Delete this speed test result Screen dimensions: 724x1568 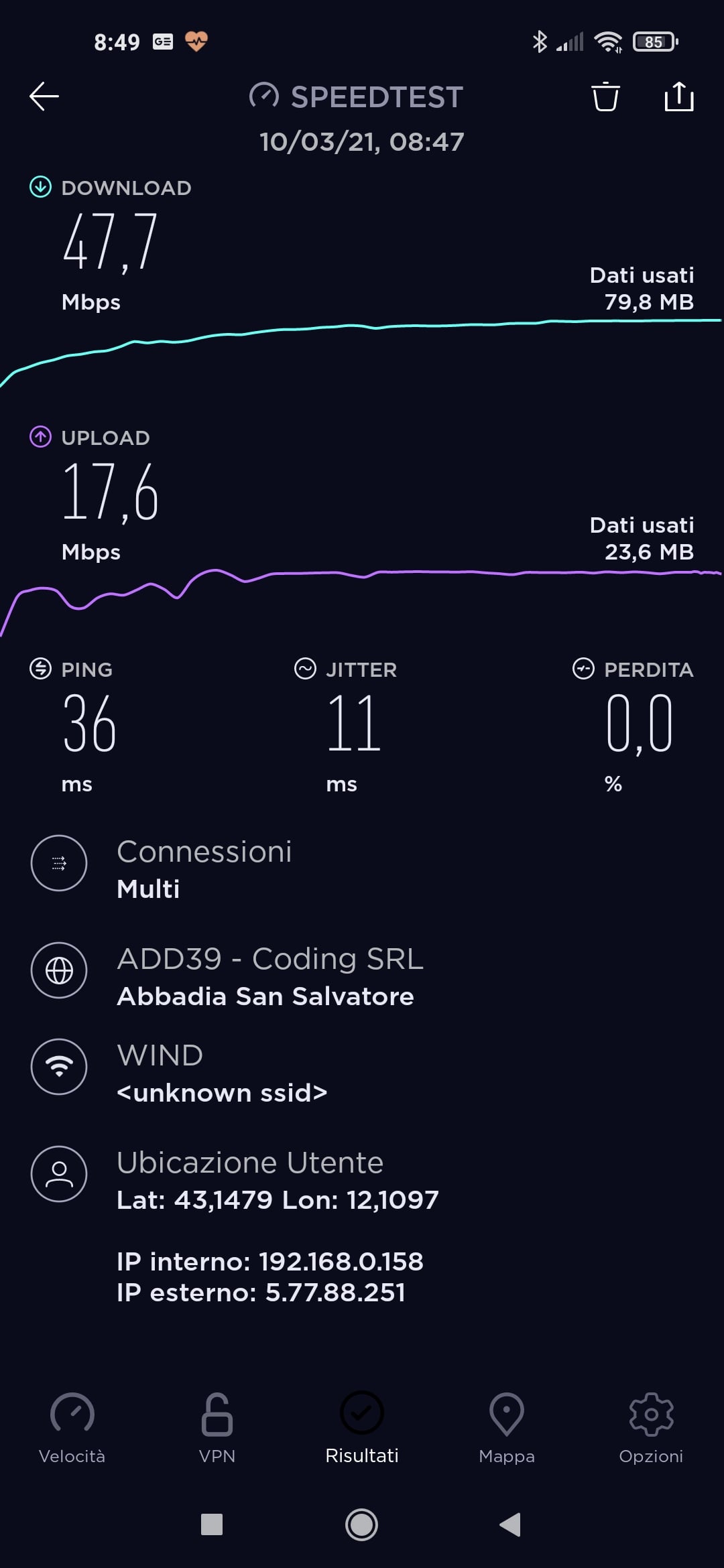[x=605, y=96]
